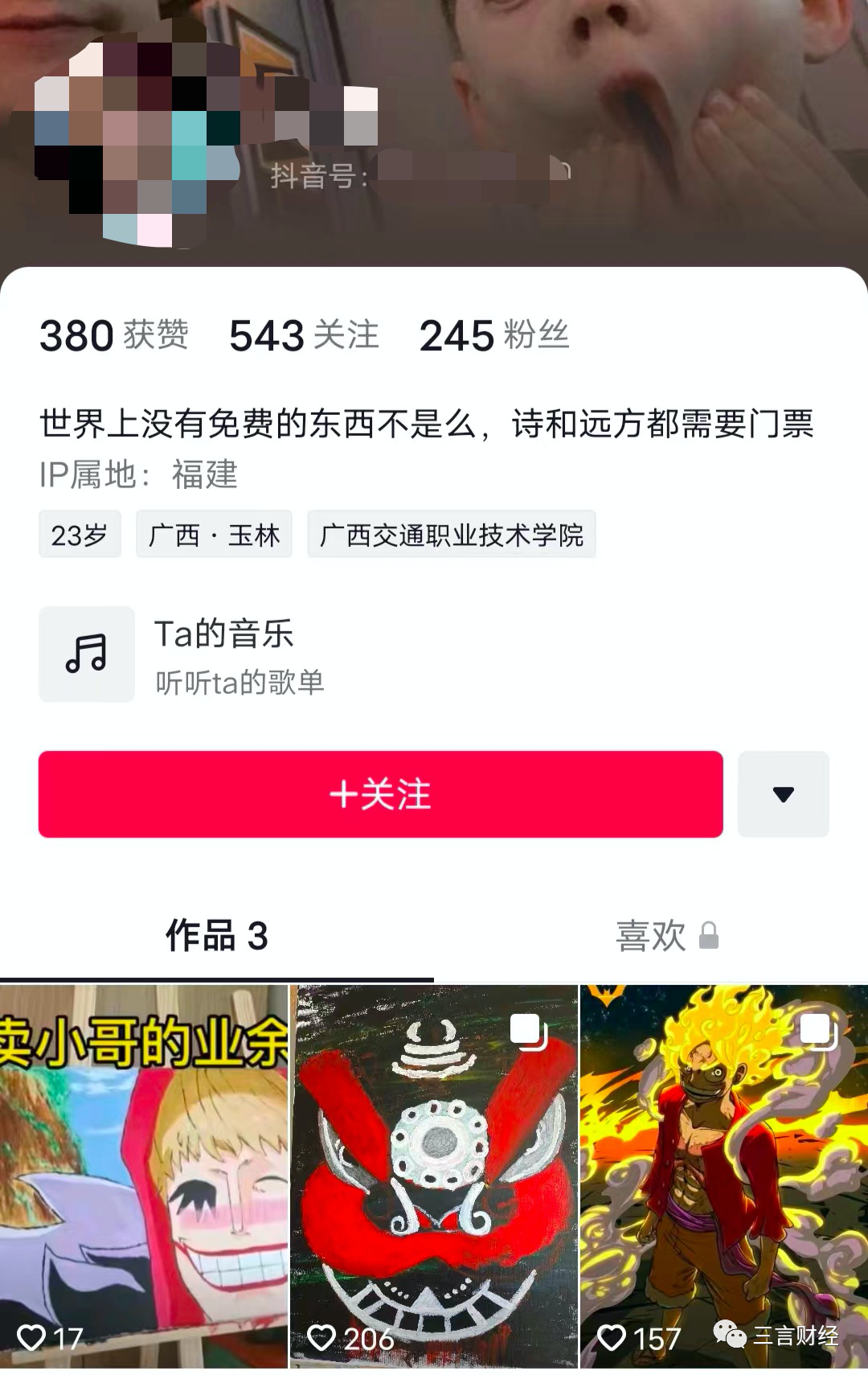View the 245 粉丝 followers list
This screenshot has width=868, height=1375.
[493, 335]
